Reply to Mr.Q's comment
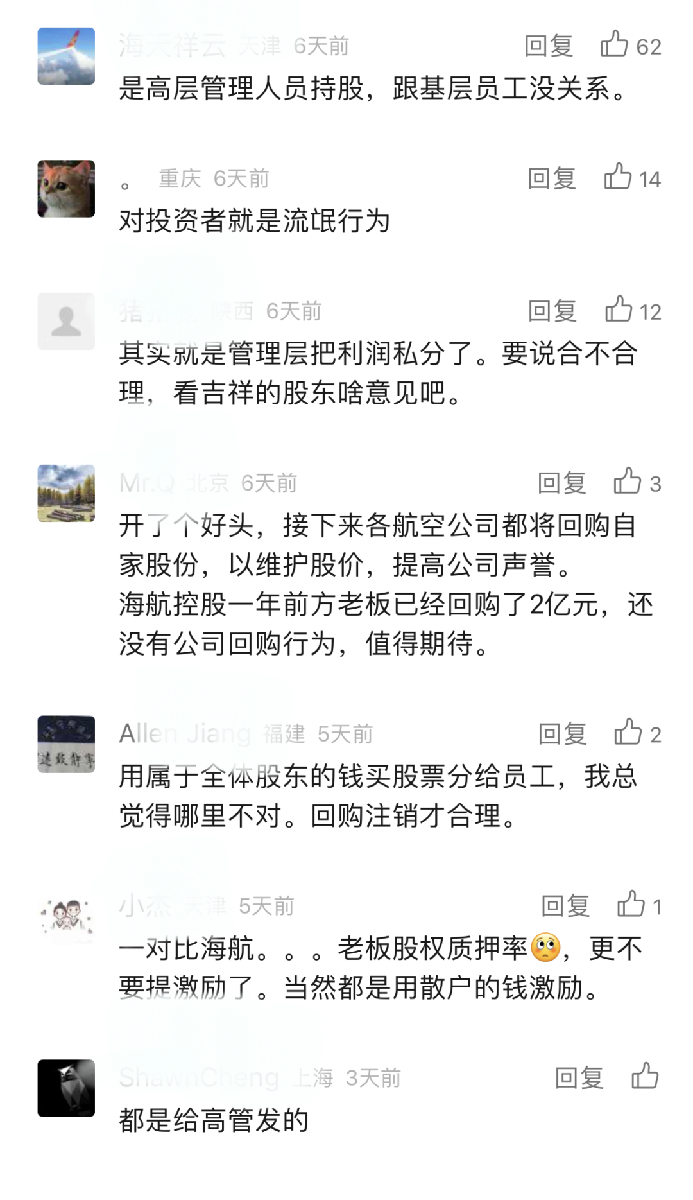 point(562,483)
